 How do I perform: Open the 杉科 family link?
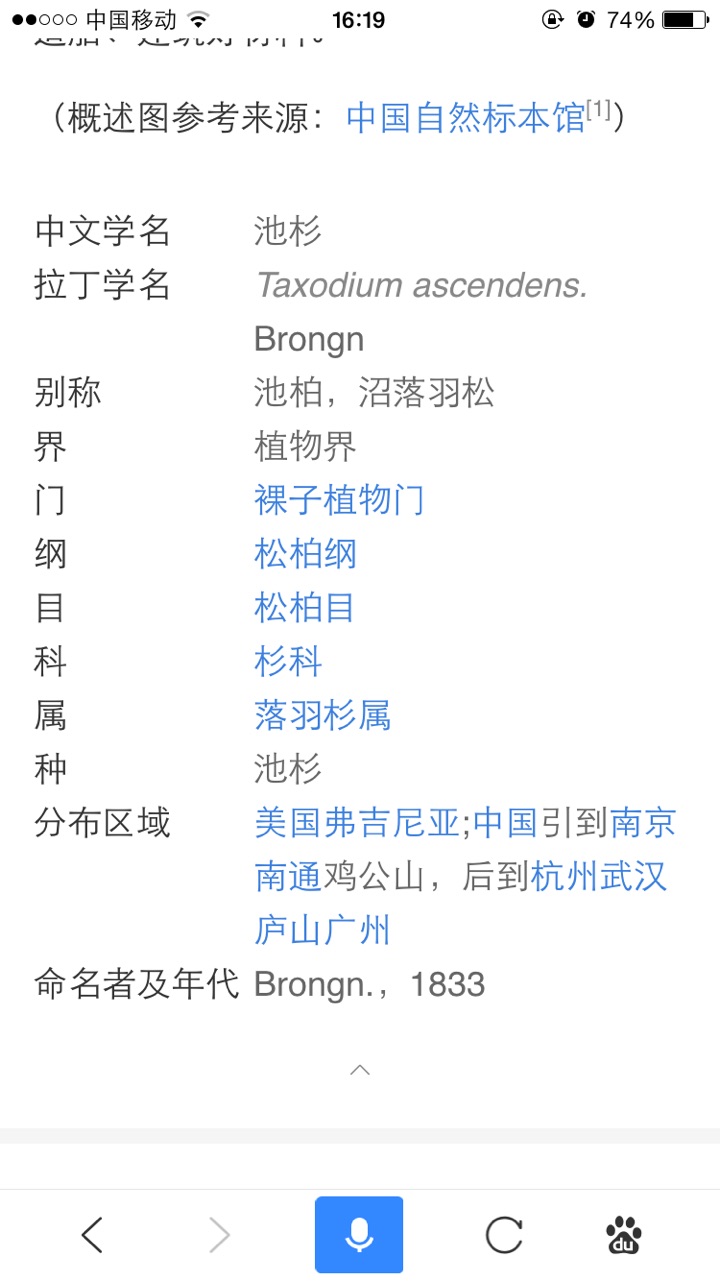click(x=288, y=661)
